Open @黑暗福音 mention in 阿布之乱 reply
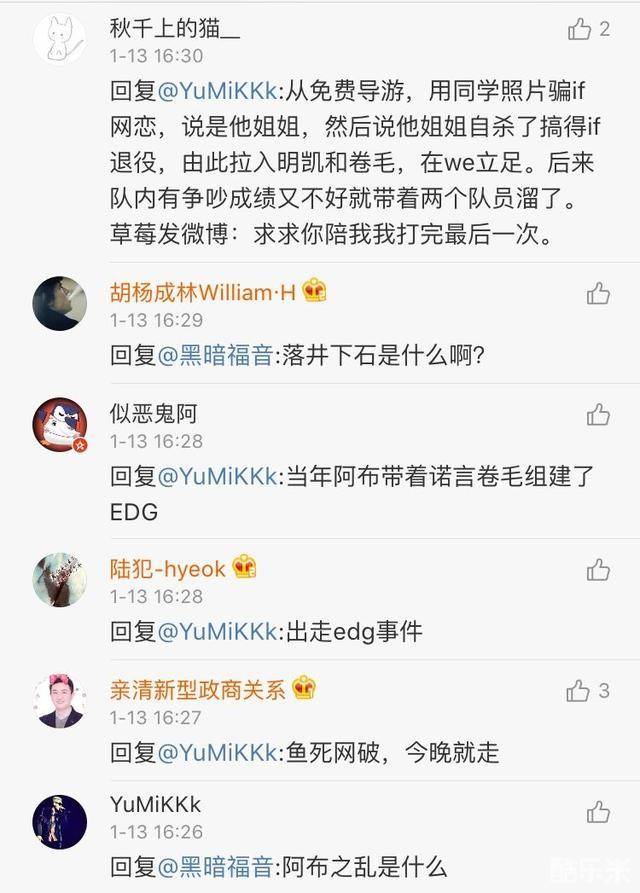This screenshot has height=893, width=640. tap(215, 866)
